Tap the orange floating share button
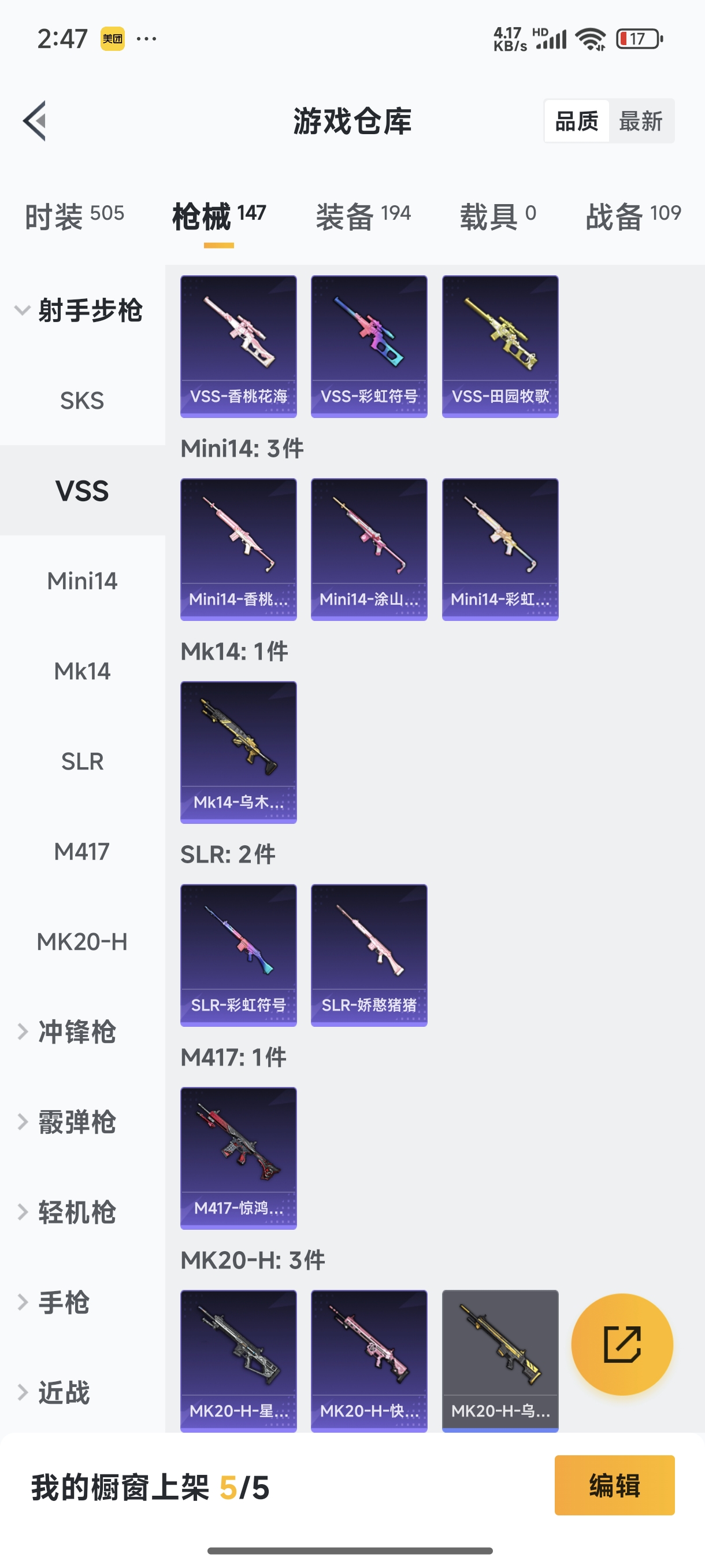Screen dimensions: 705x1568 (622, 1344)
